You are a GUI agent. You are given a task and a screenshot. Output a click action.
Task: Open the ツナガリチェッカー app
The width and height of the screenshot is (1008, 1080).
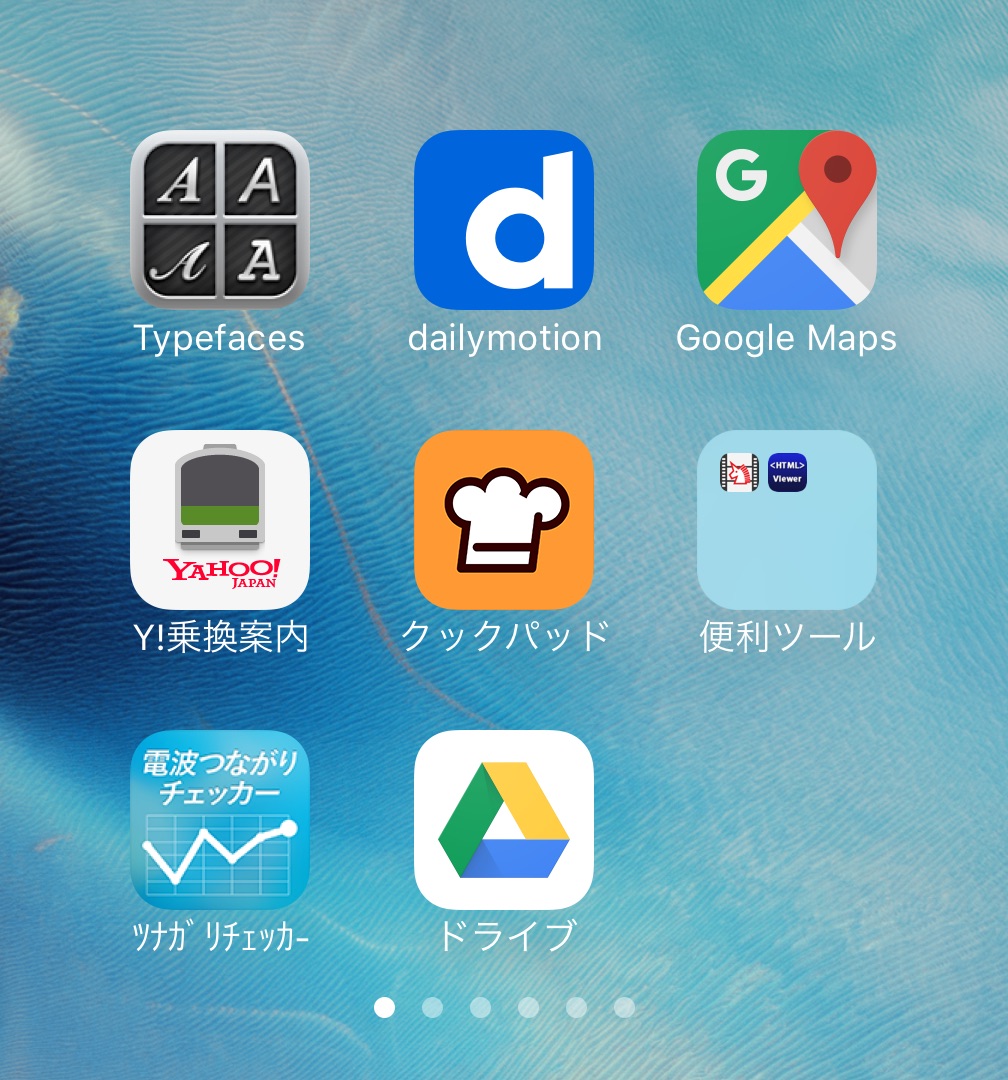click(x=220, y=820)
